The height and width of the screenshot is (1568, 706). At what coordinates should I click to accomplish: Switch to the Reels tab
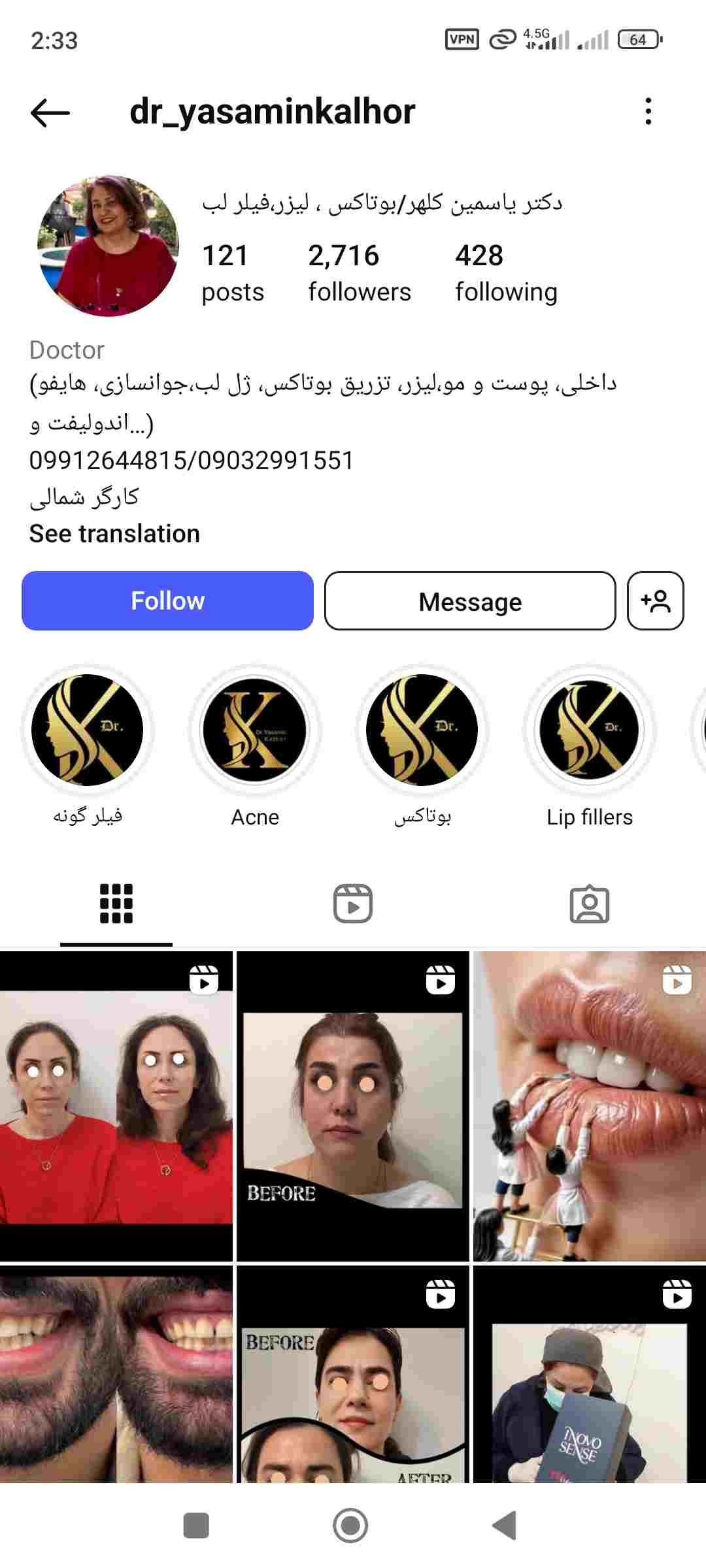tap(353, 904)
